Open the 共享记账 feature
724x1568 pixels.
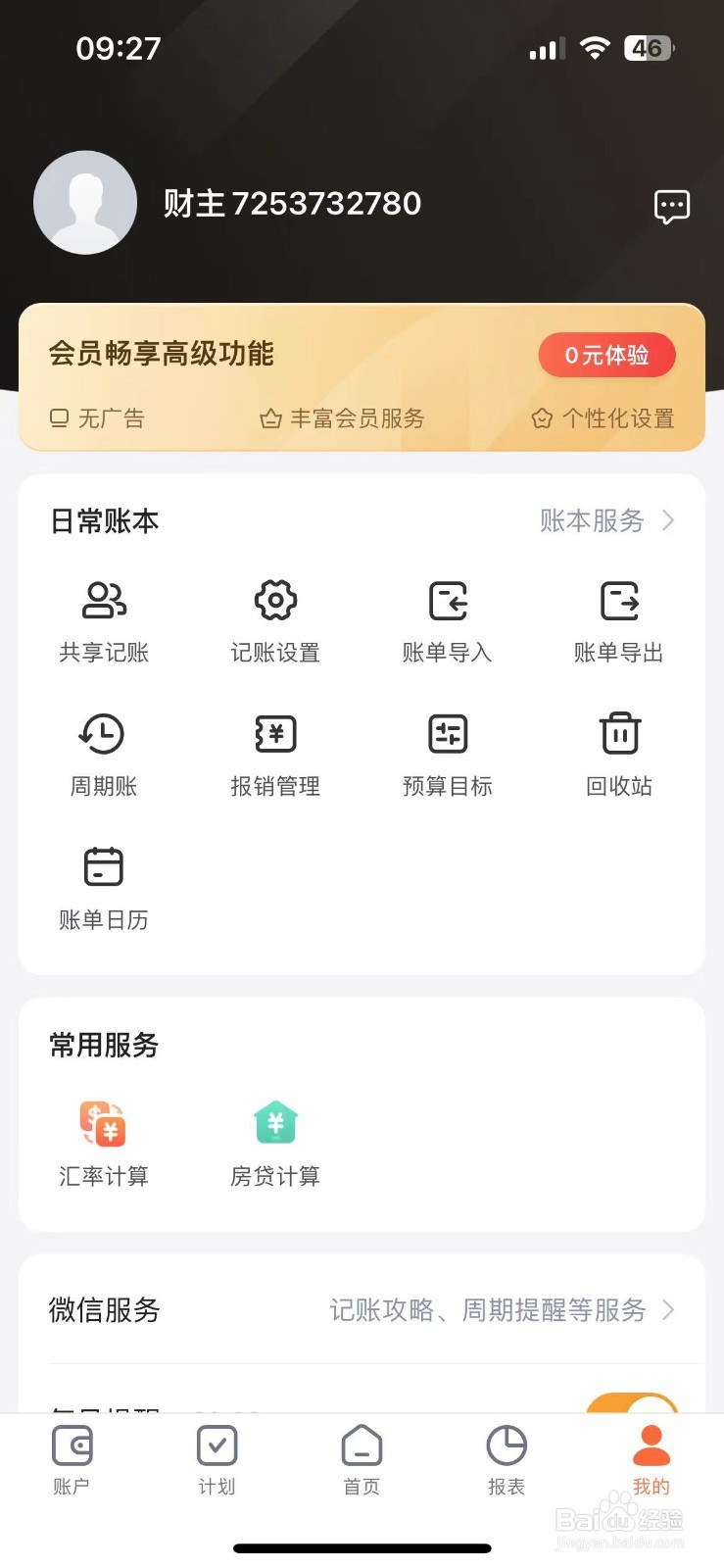pyautogui.click(x=102, y=617)
